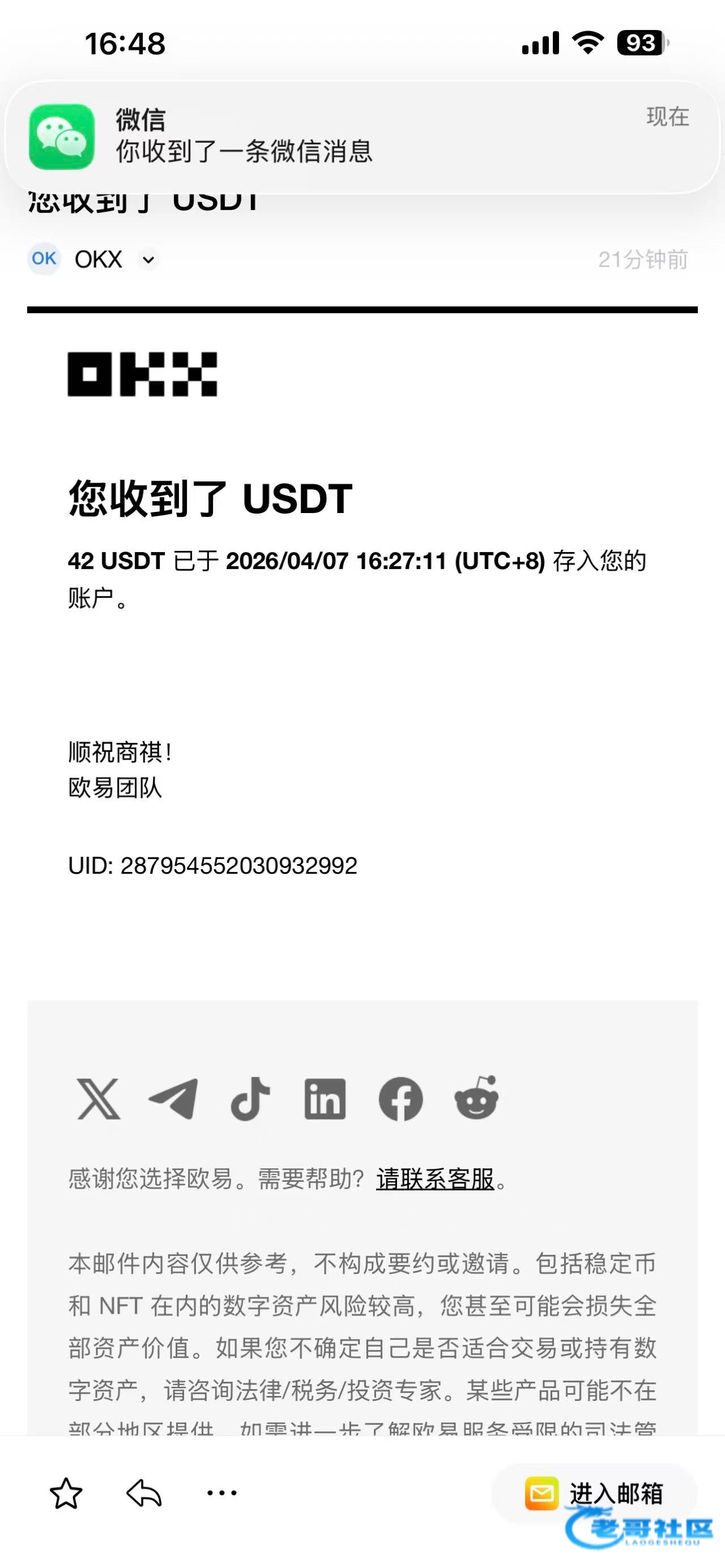Open the WeChat notification banner
725x1568 pixels.
point(362,137)
